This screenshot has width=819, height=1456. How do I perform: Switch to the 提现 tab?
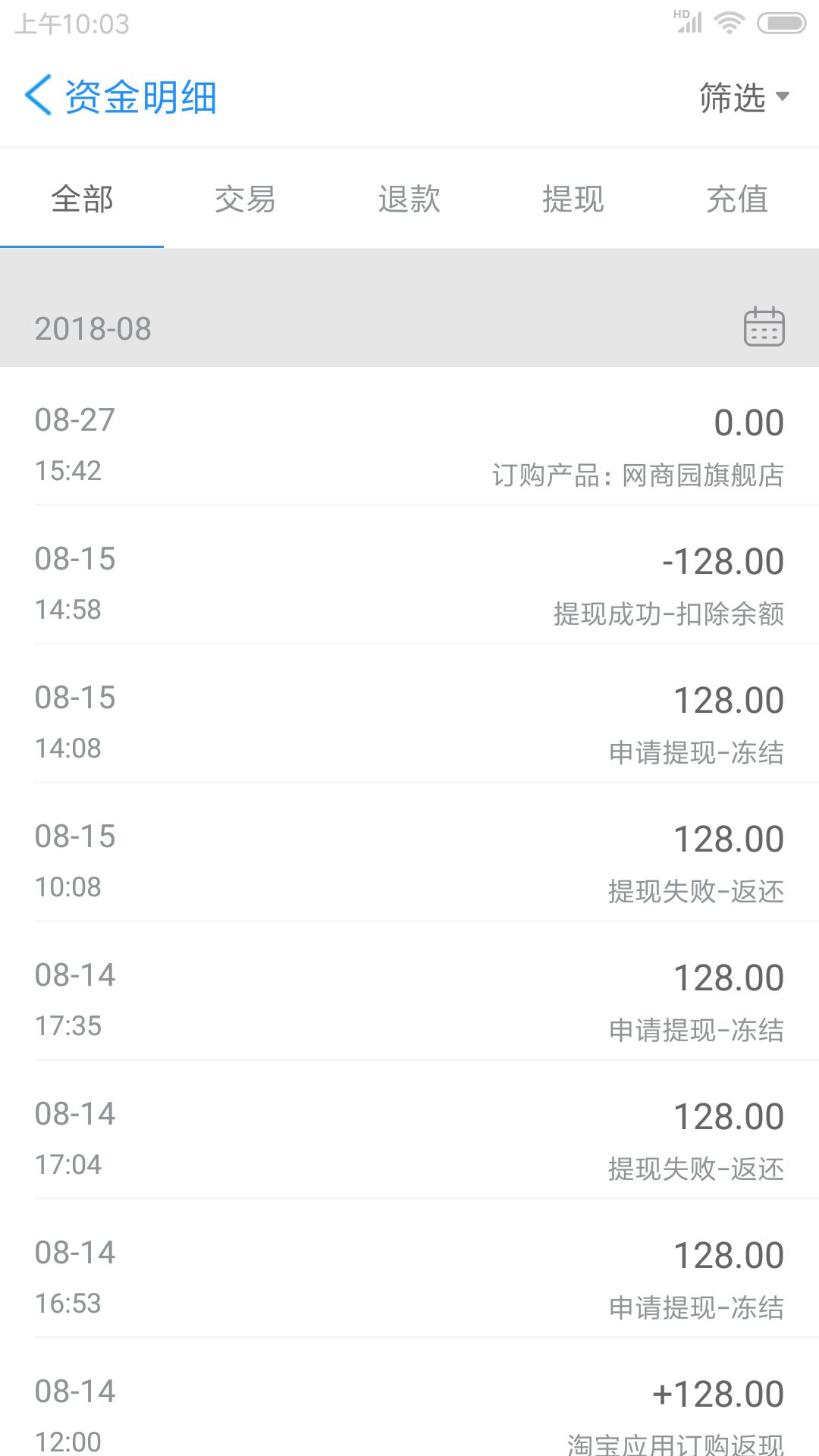[x=573, y=199]
